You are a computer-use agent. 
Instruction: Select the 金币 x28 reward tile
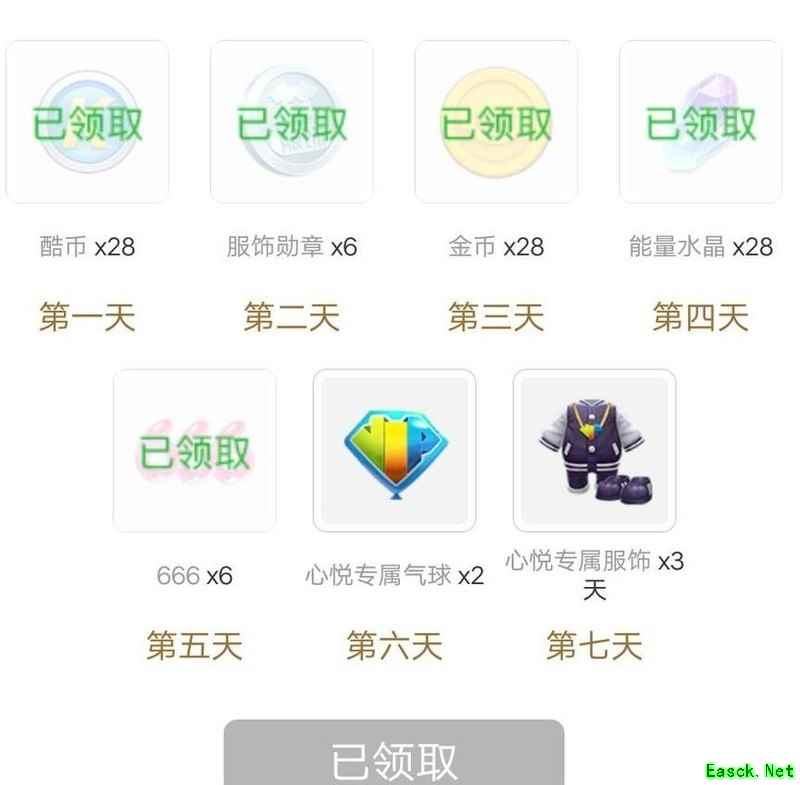[496, 122]
